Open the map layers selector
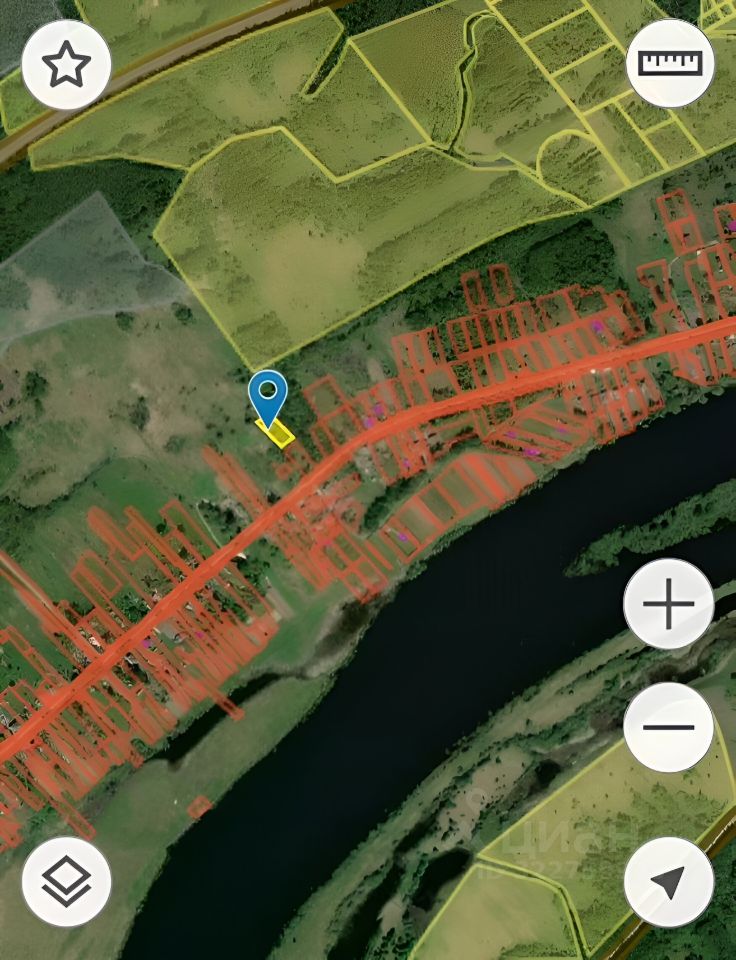736x960 pixels. [x=66, y=881]
